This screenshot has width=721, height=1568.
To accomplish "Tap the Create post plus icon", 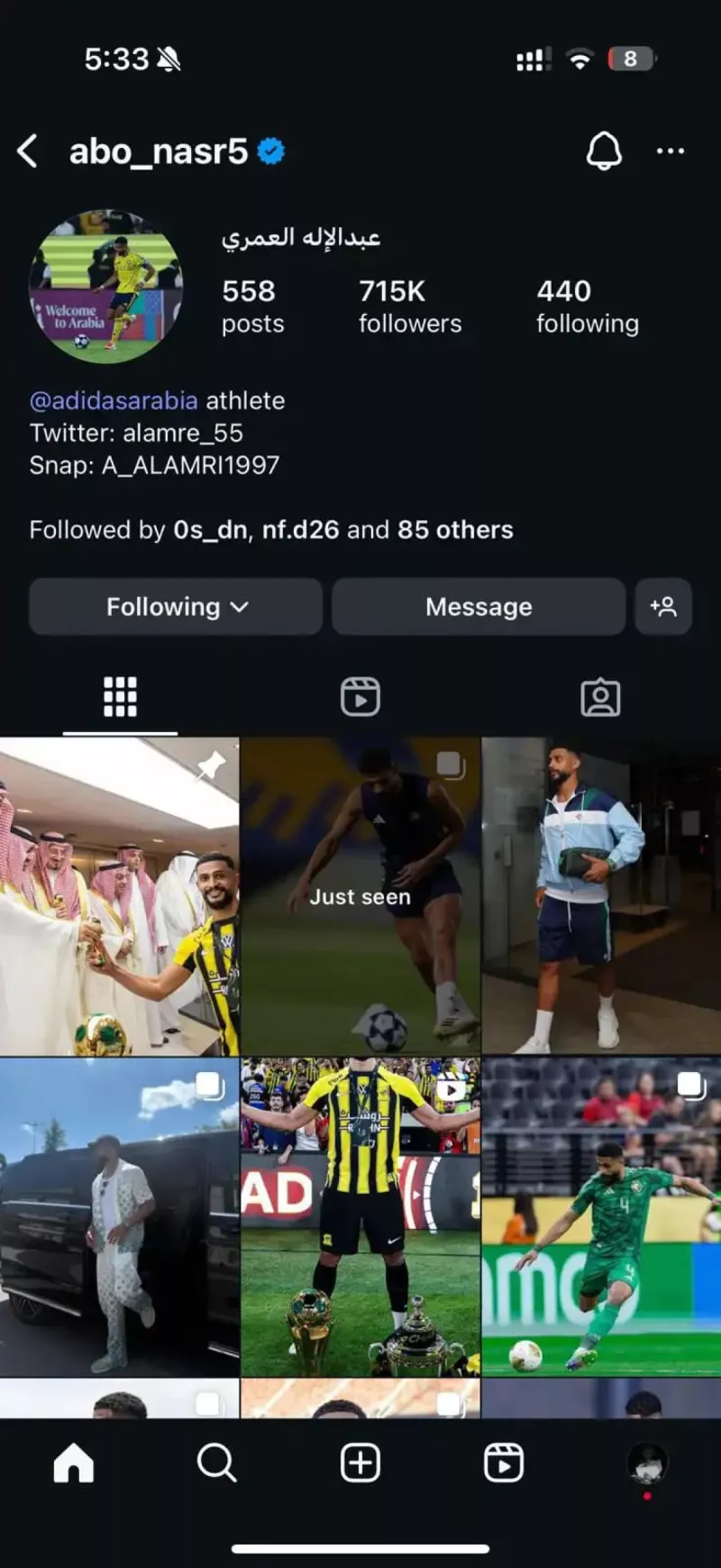I will pos(360,1463).
